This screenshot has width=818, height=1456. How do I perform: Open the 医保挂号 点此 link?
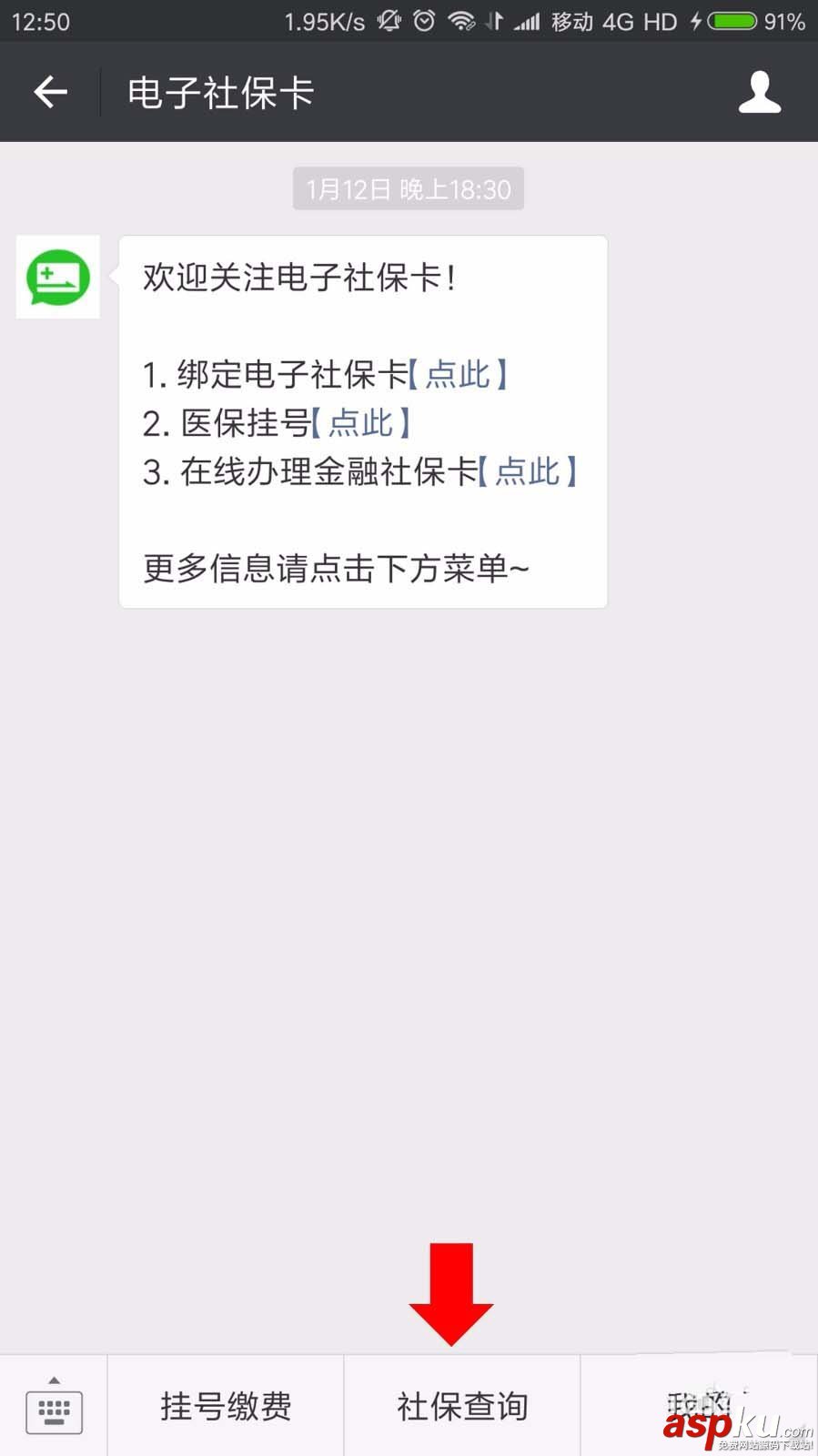coord(361,422)
